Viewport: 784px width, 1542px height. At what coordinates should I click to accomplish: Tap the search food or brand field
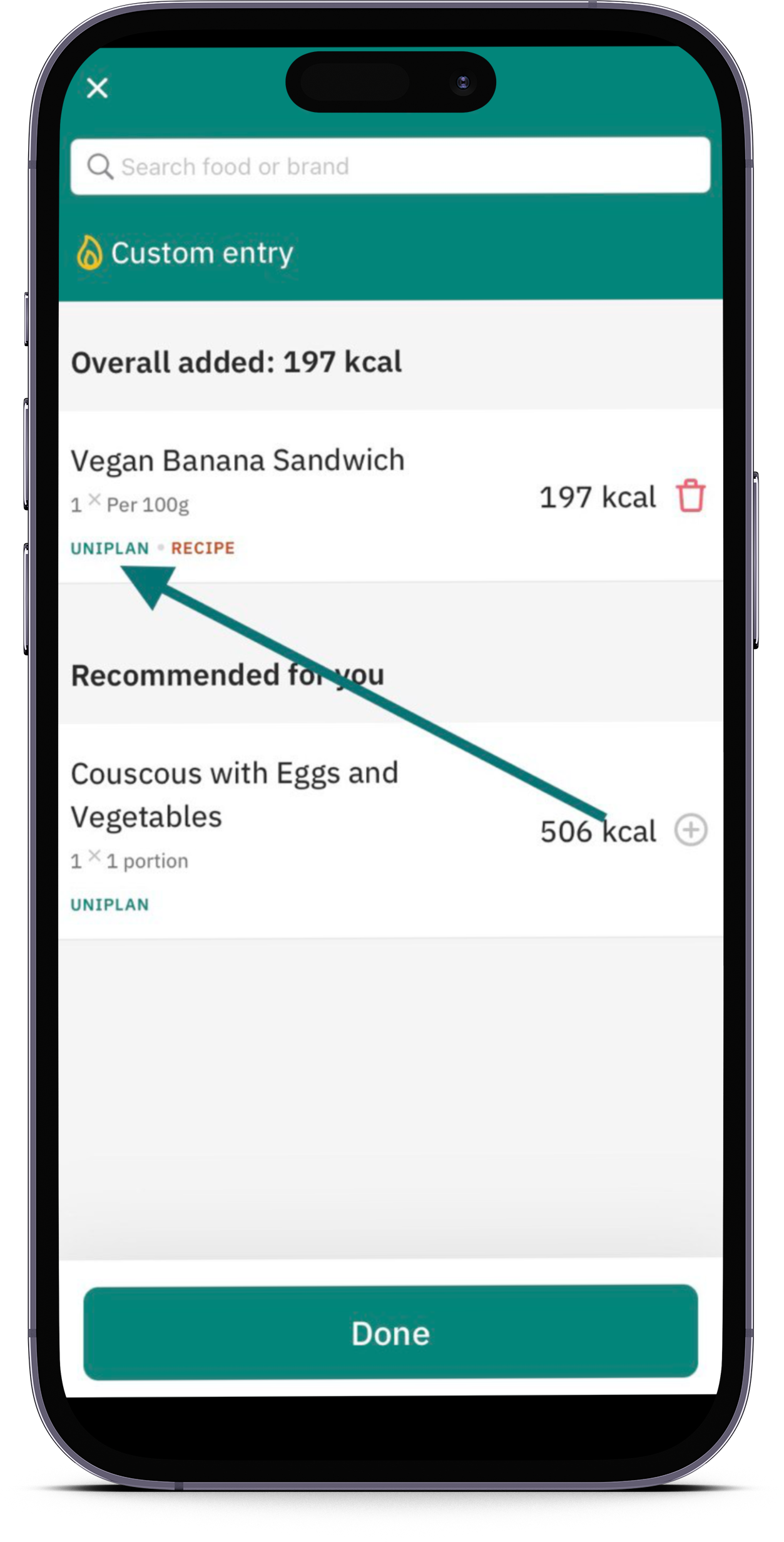click(x=390, y=166)
